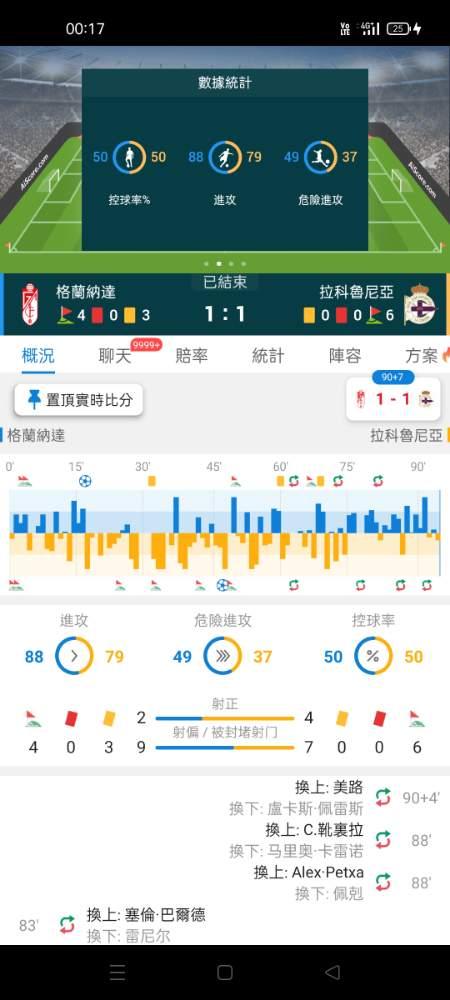Switch to the 聊天 tab
This screenshot has width=450, height=1000.
pos(115,356)
